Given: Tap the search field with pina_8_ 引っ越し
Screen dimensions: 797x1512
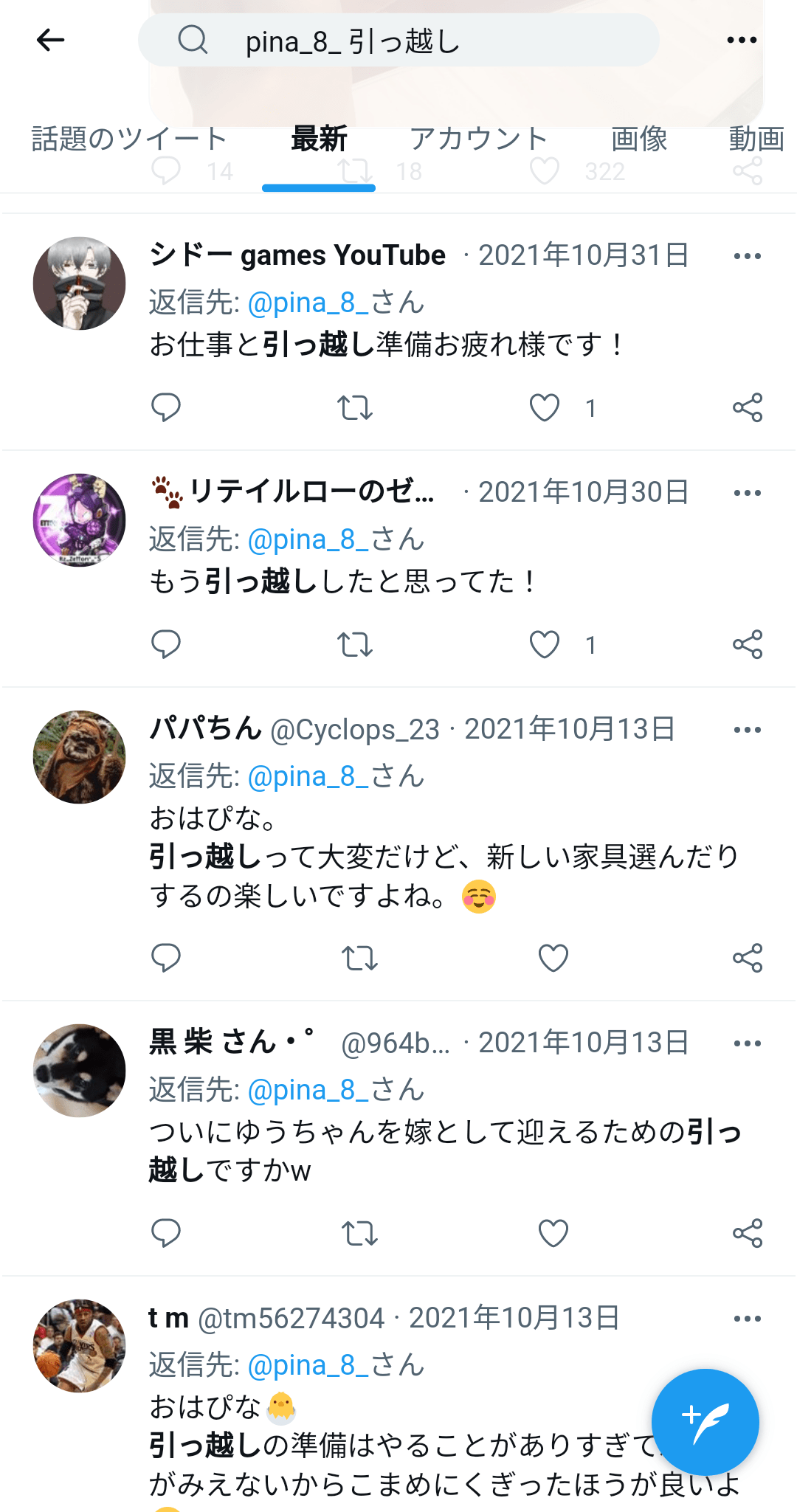Looking at the screenshot, I should click(398, 41).
